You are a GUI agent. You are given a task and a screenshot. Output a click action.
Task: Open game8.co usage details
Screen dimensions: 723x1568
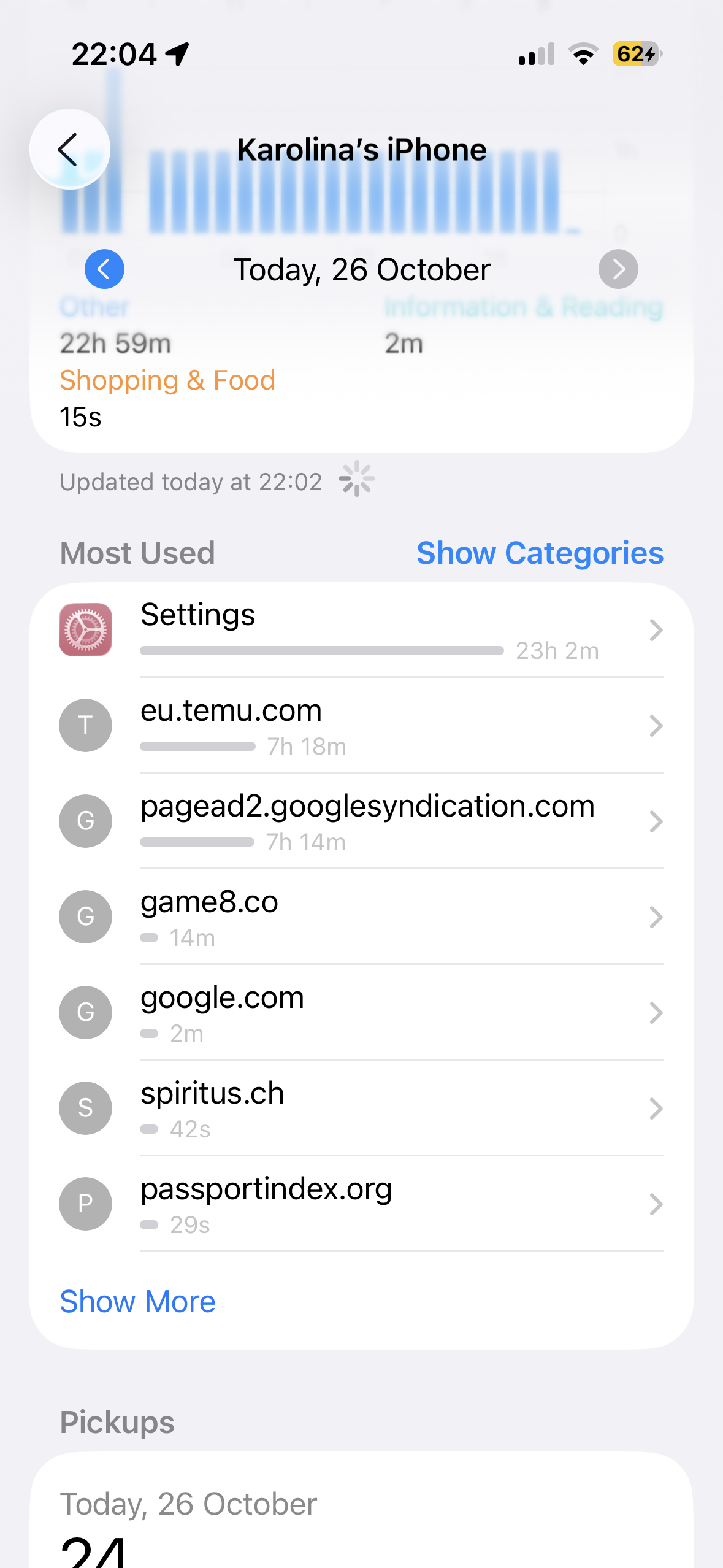pos(362,917)
